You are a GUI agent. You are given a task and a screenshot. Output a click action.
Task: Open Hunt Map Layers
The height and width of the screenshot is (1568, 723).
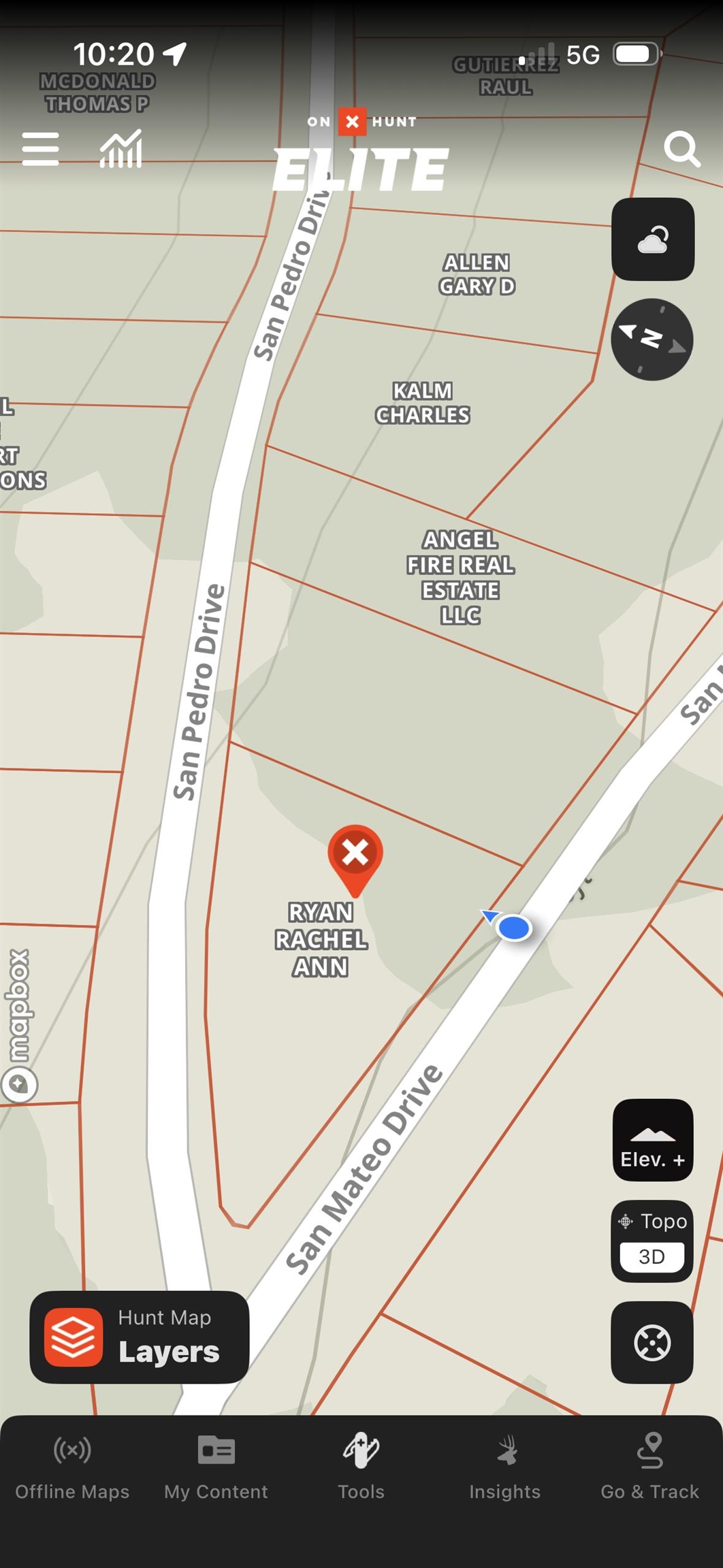click(140, 1337)
